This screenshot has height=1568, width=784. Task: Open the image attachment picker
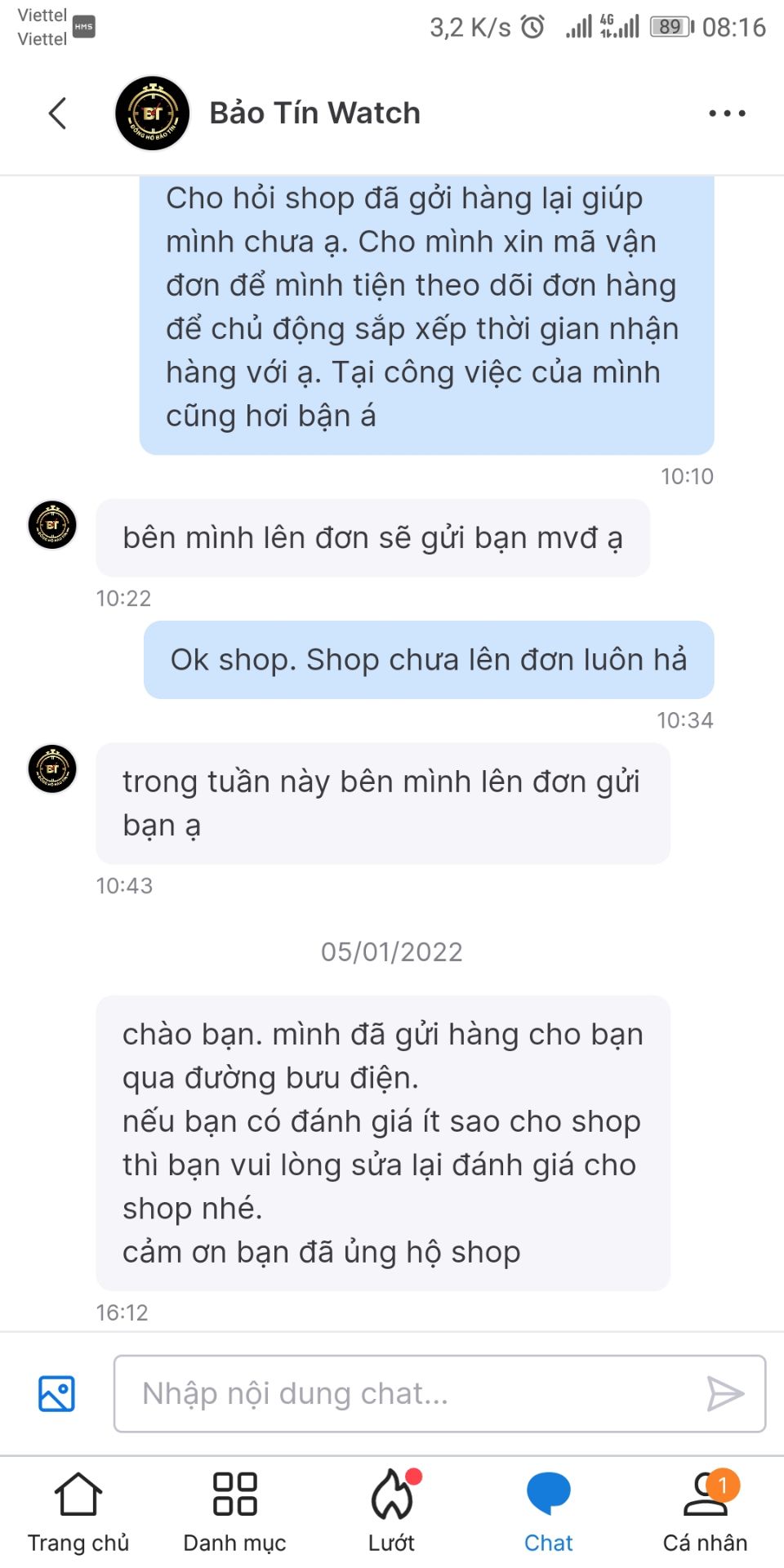(55, 1394)
